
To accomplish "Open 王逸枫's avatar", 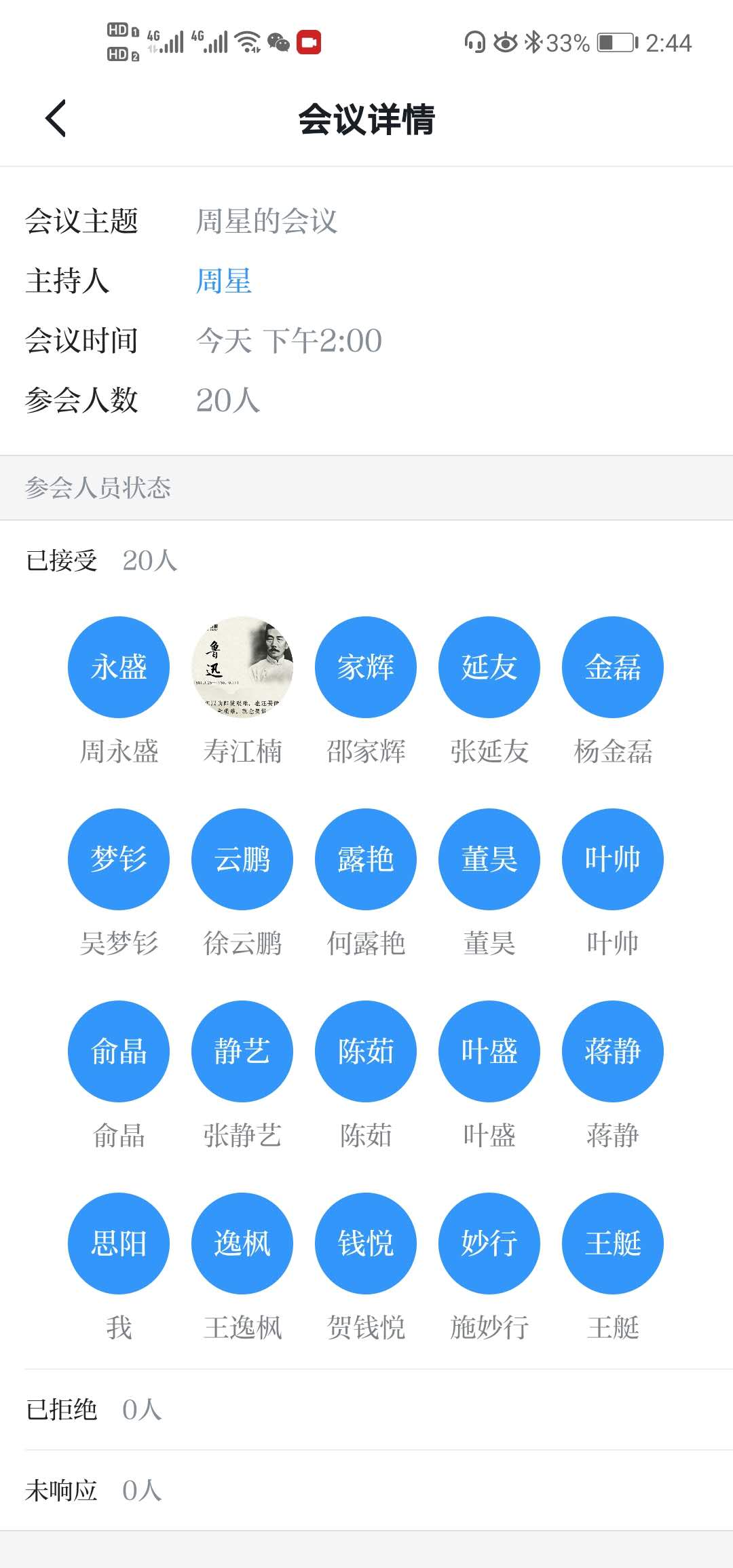I will click(242, 1244).
